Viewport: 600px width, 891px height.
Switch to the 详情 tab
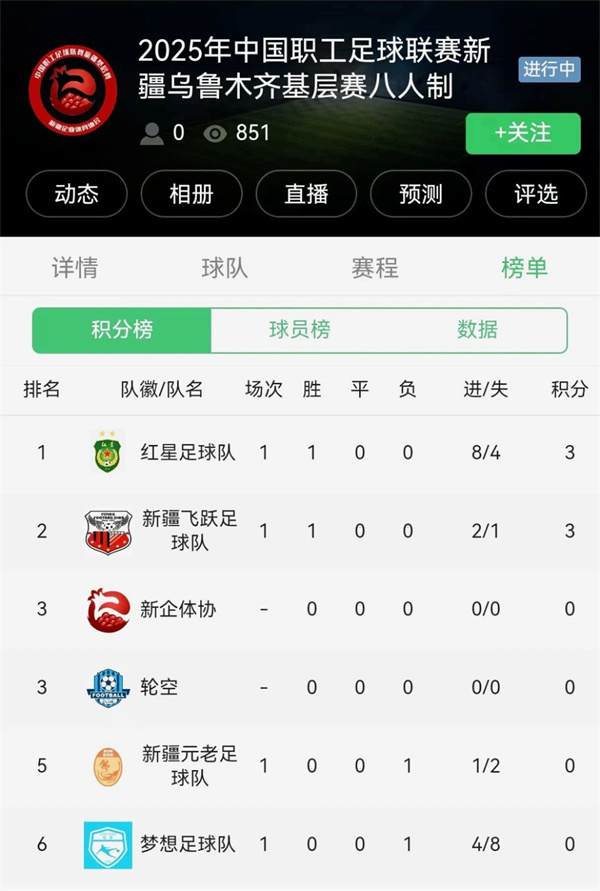[75, 268]
